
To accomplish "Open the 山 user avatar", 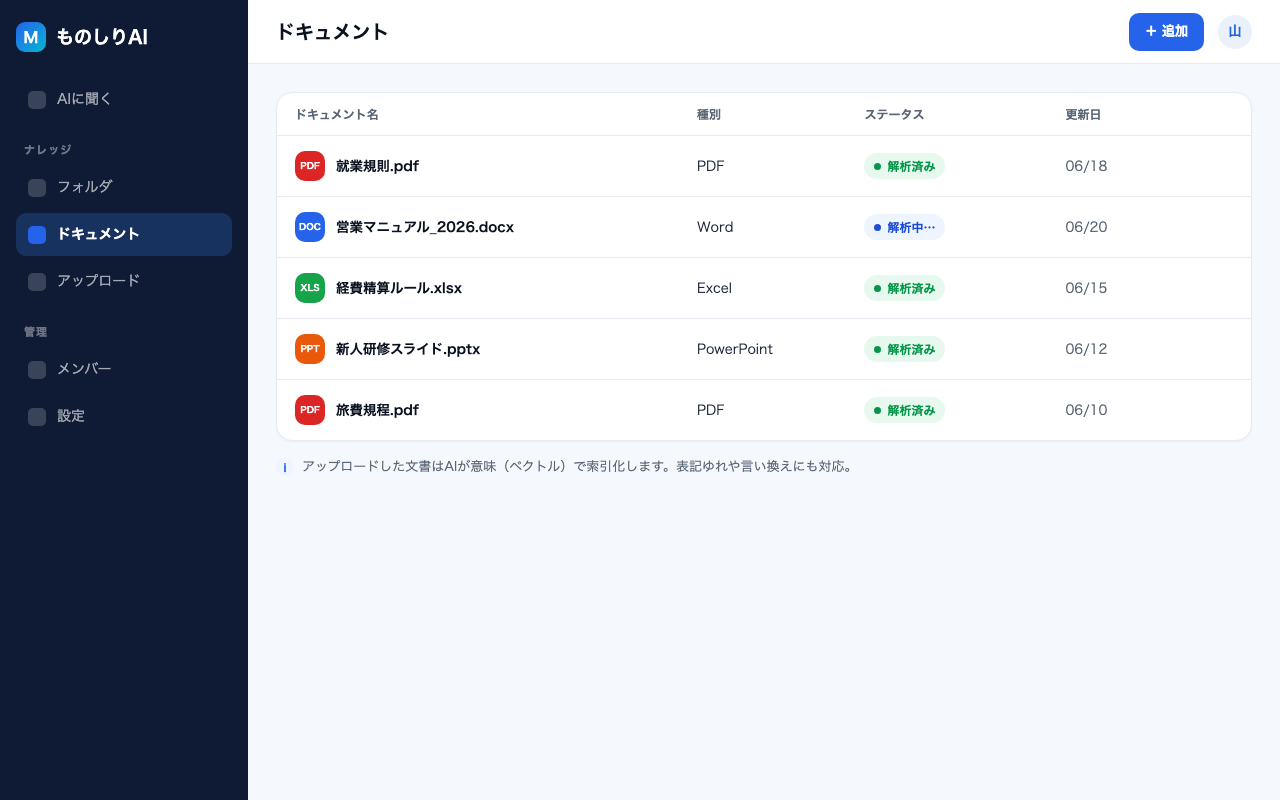I will [1235, 32].
